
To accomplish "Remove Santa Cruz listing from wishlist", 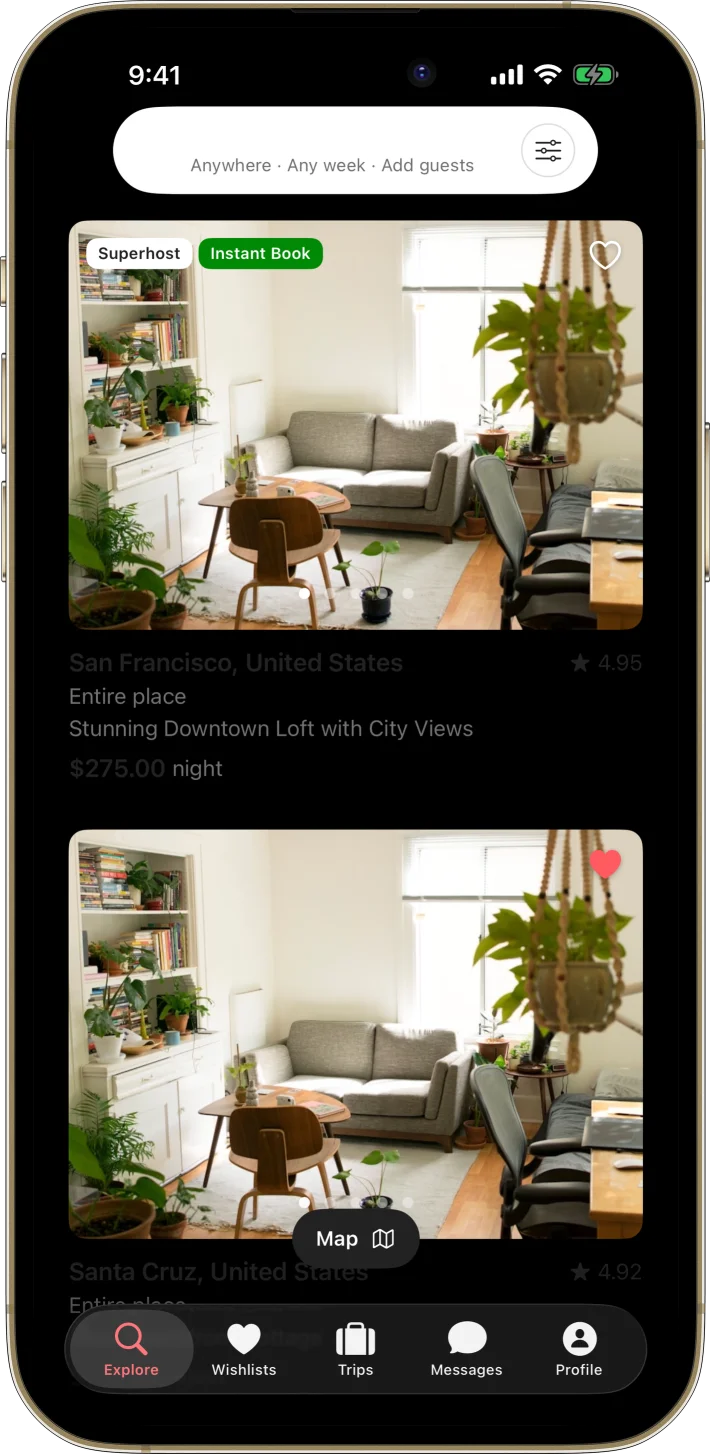I will 605,864.
